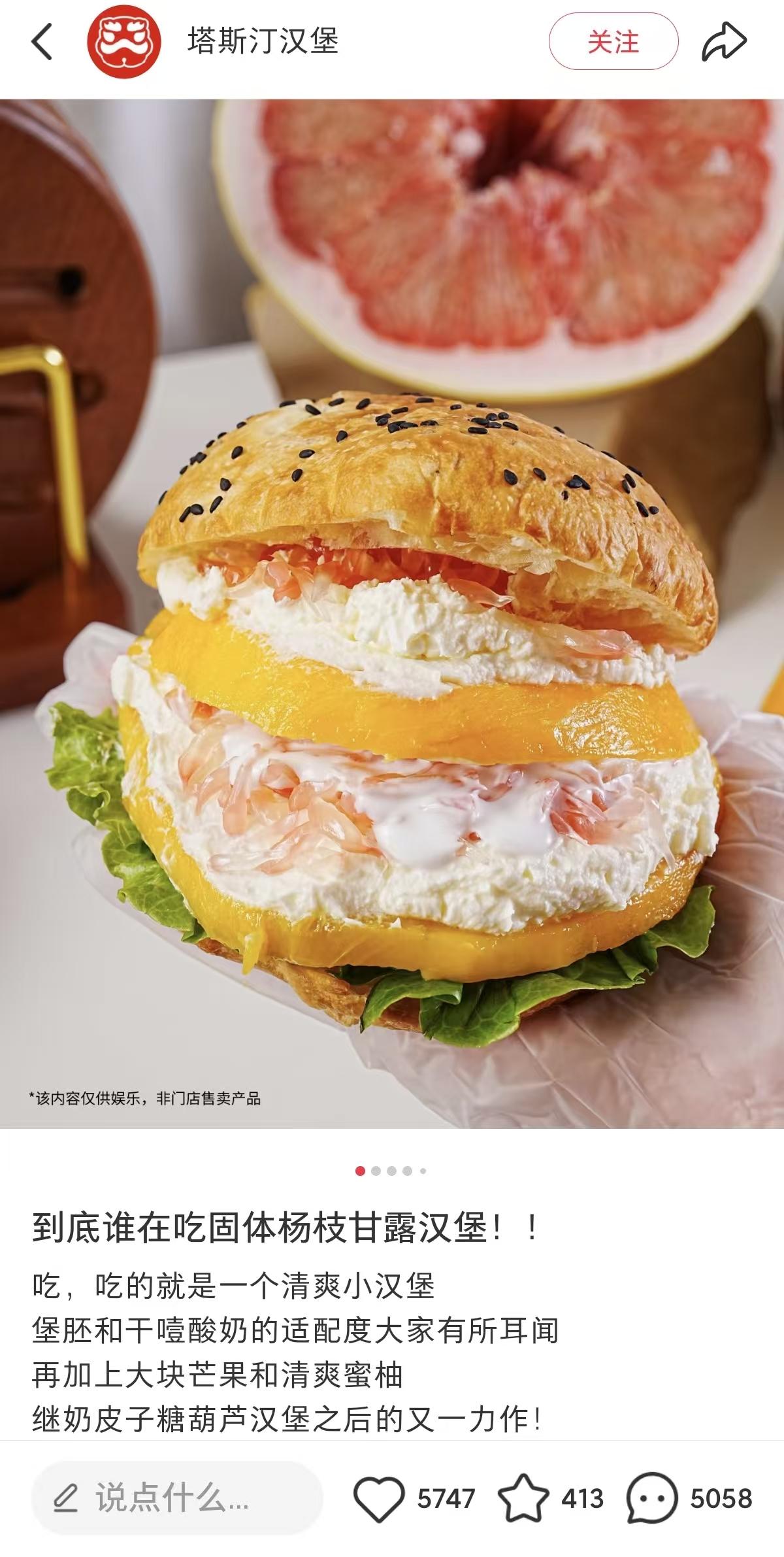Open the burger photo in full view
784x1557 pixels.
[x=392, y=614]
